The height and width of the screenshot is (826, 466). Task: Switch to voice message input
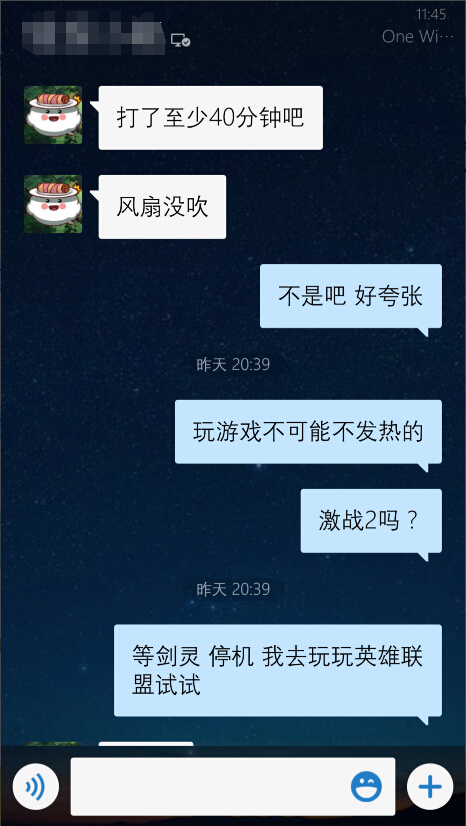(36, 787)
